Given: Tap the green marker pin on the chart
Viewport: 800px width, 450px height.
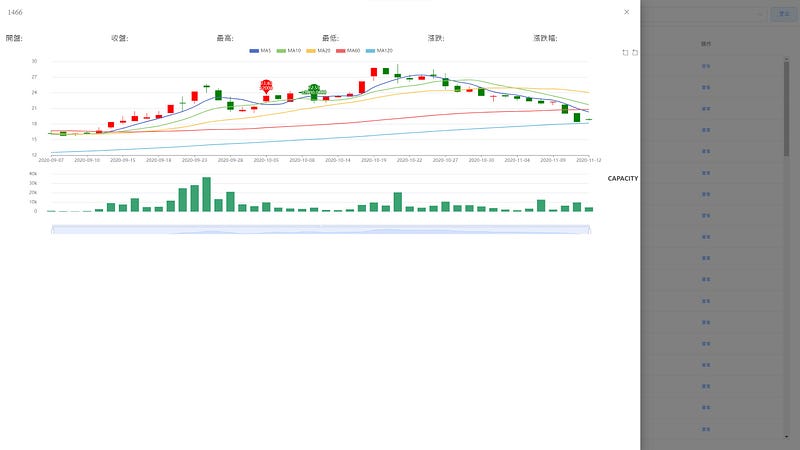Looking at the screenshot, I should (314, 90).
